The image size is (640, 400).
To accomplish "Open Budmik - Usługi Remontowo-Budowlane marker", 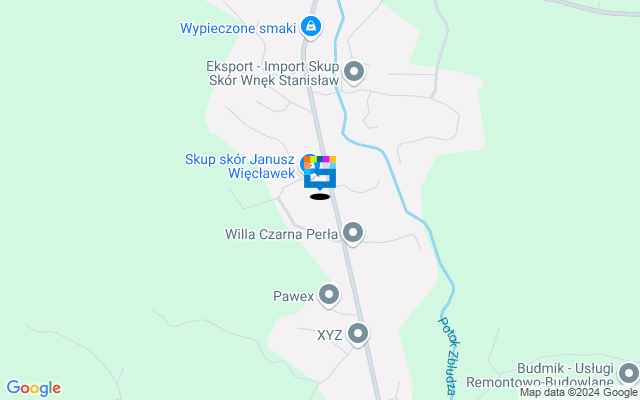I will [x=628, y=373].
